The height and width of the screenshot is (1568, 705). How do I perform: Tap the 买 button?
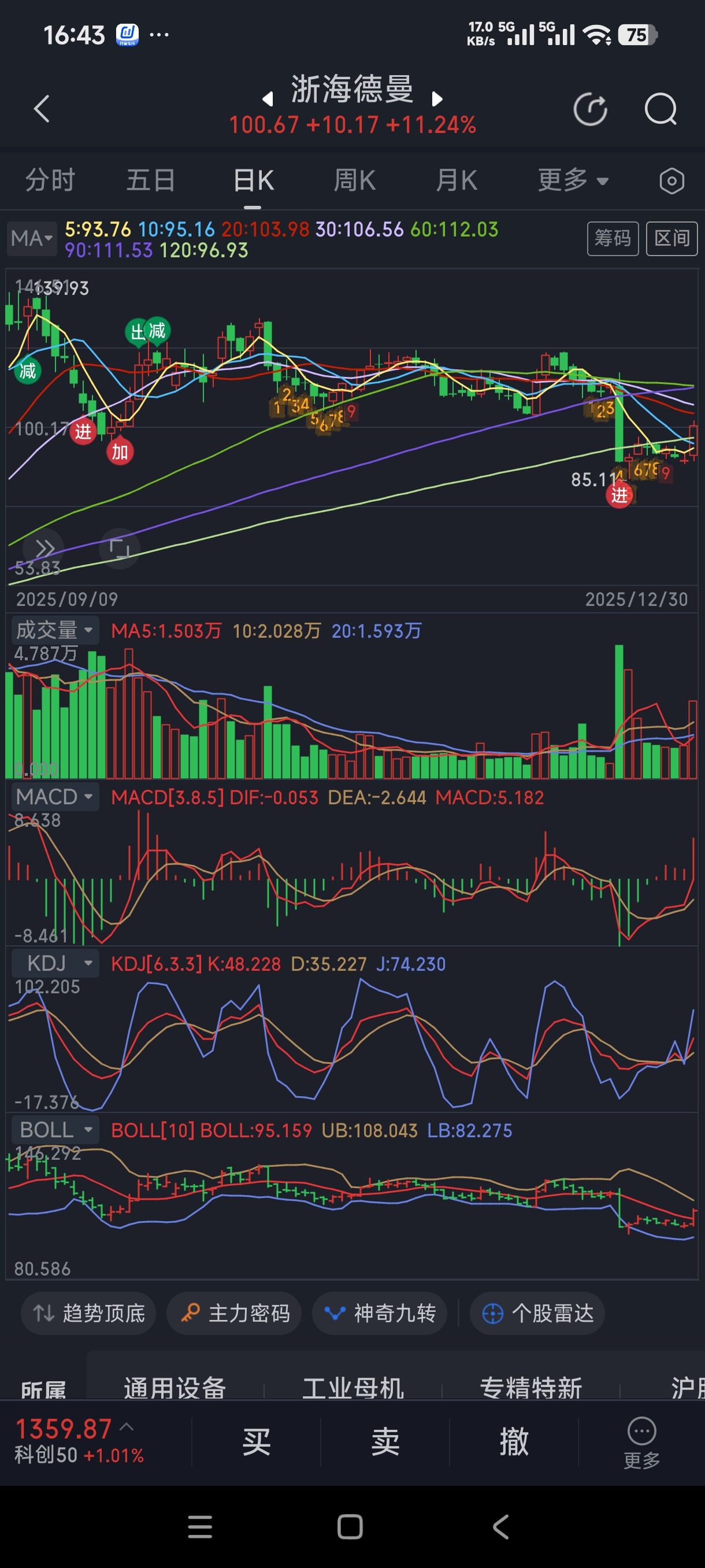pyautogui.click(x=256, y=1442)
